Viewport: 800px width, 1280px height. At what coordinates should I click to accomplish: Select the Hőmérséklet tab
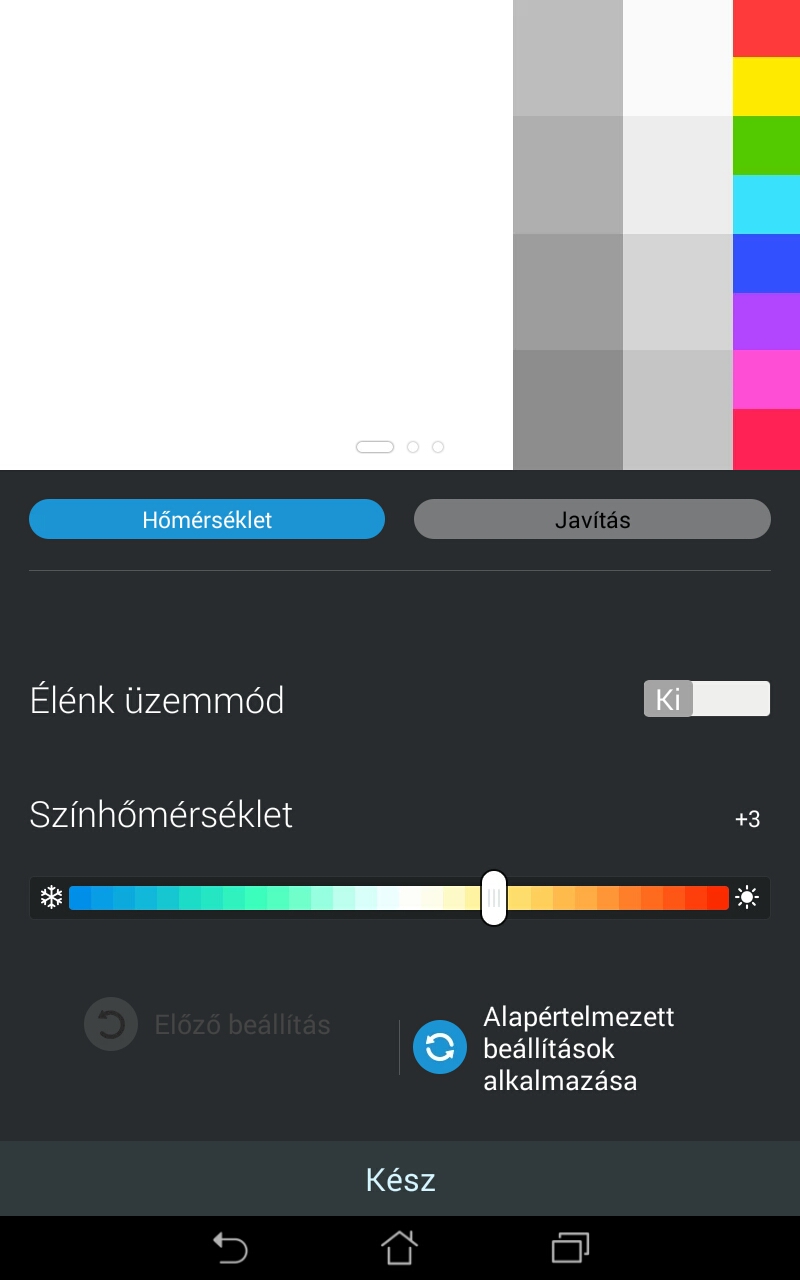[207, 520]
